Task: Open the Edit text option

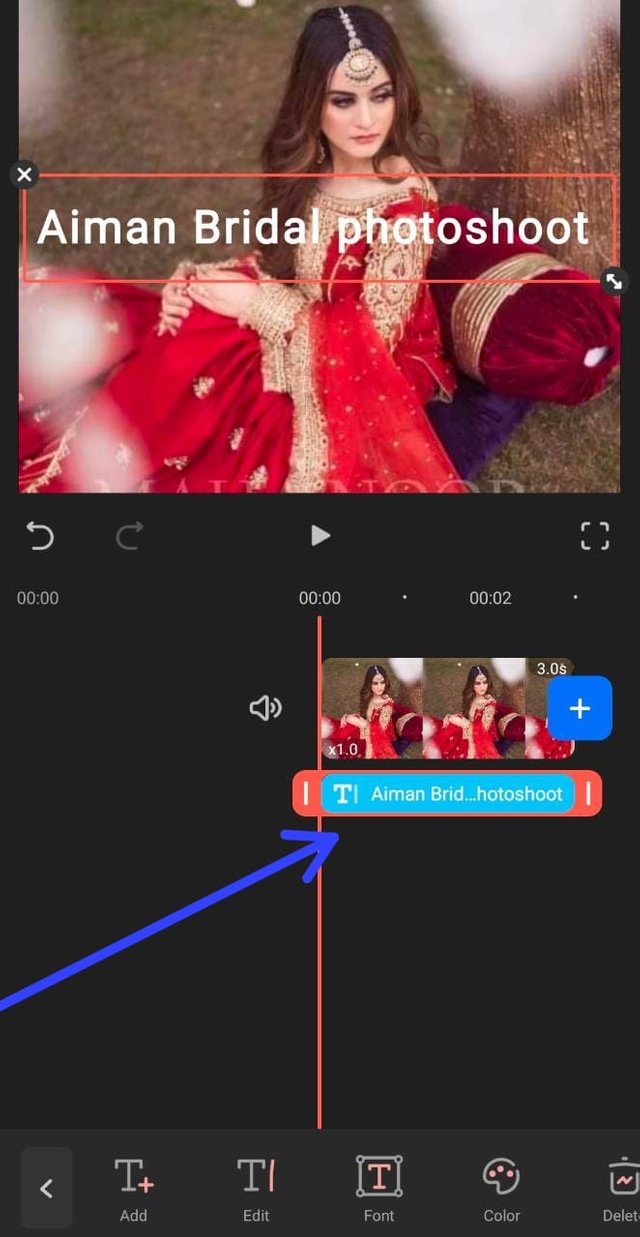Action: coord(256,1188)
